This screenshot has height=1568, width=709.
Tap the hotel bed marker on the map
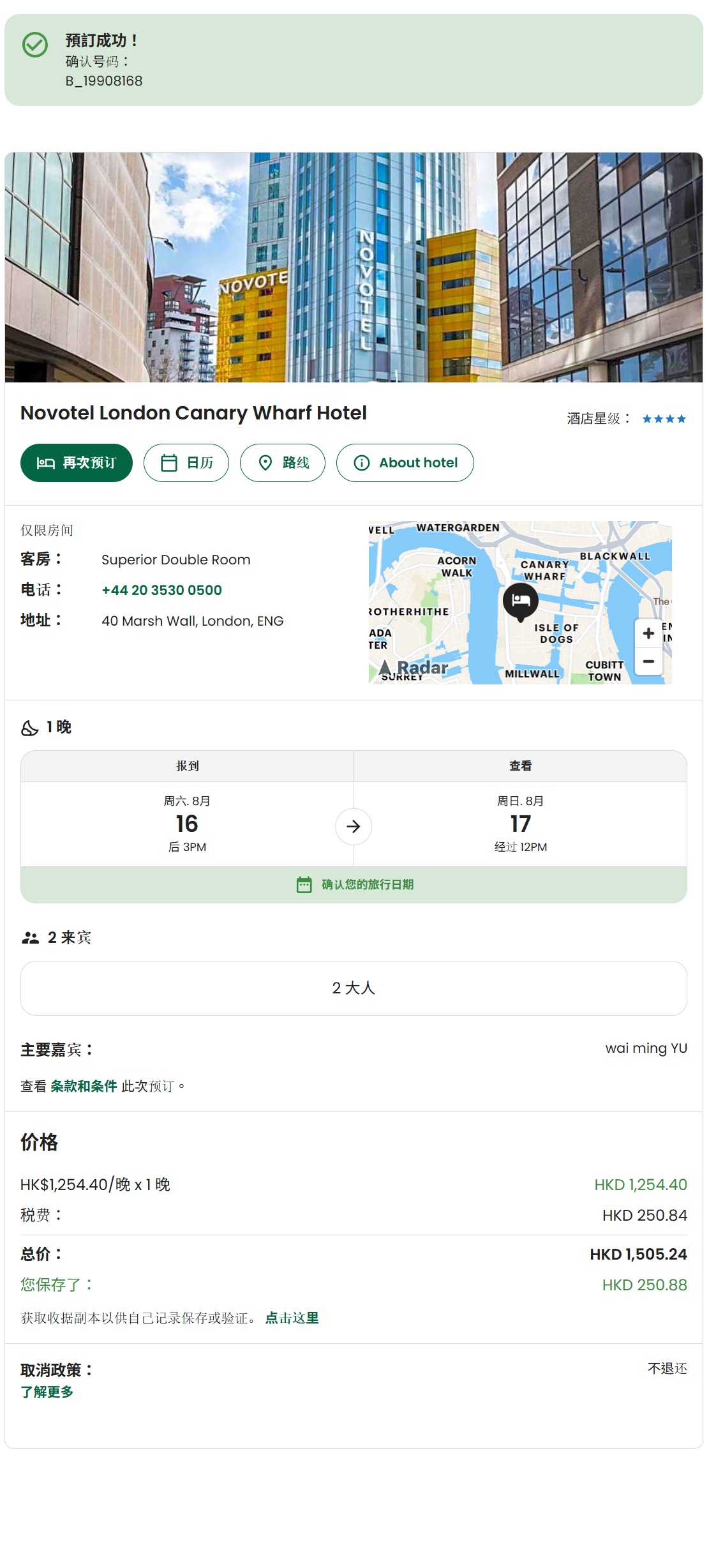click(x=521, y=601)
